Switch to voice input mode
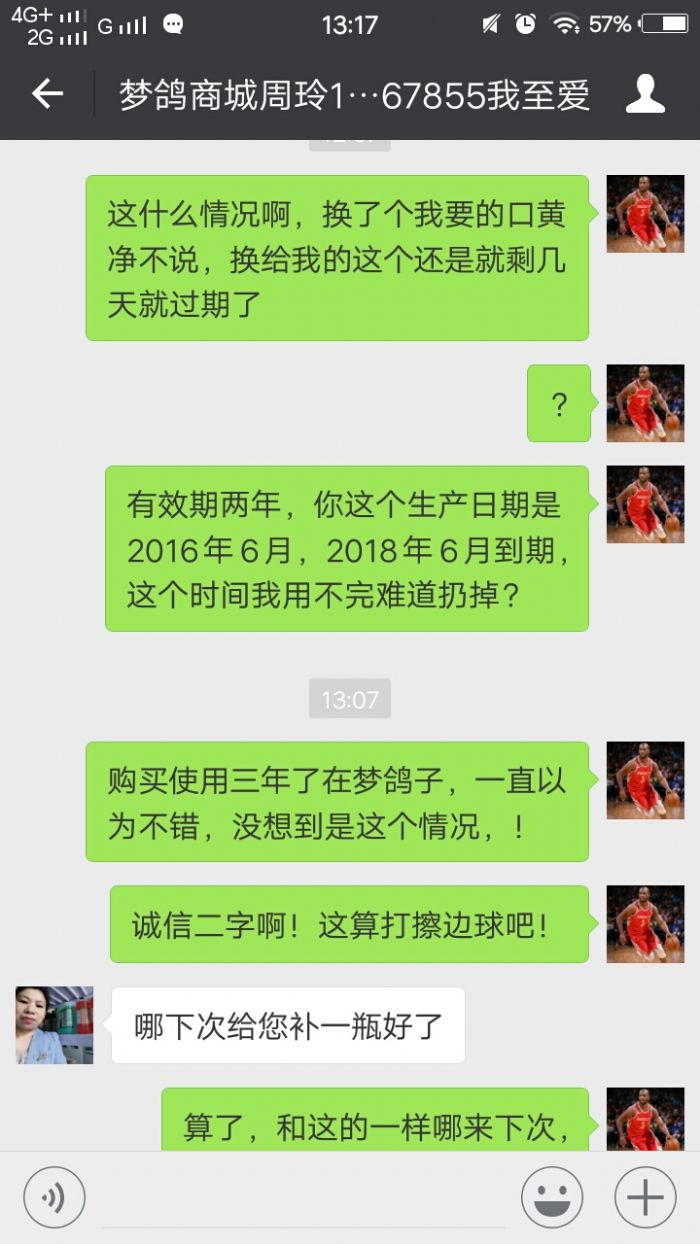 tap(54, 1196)
